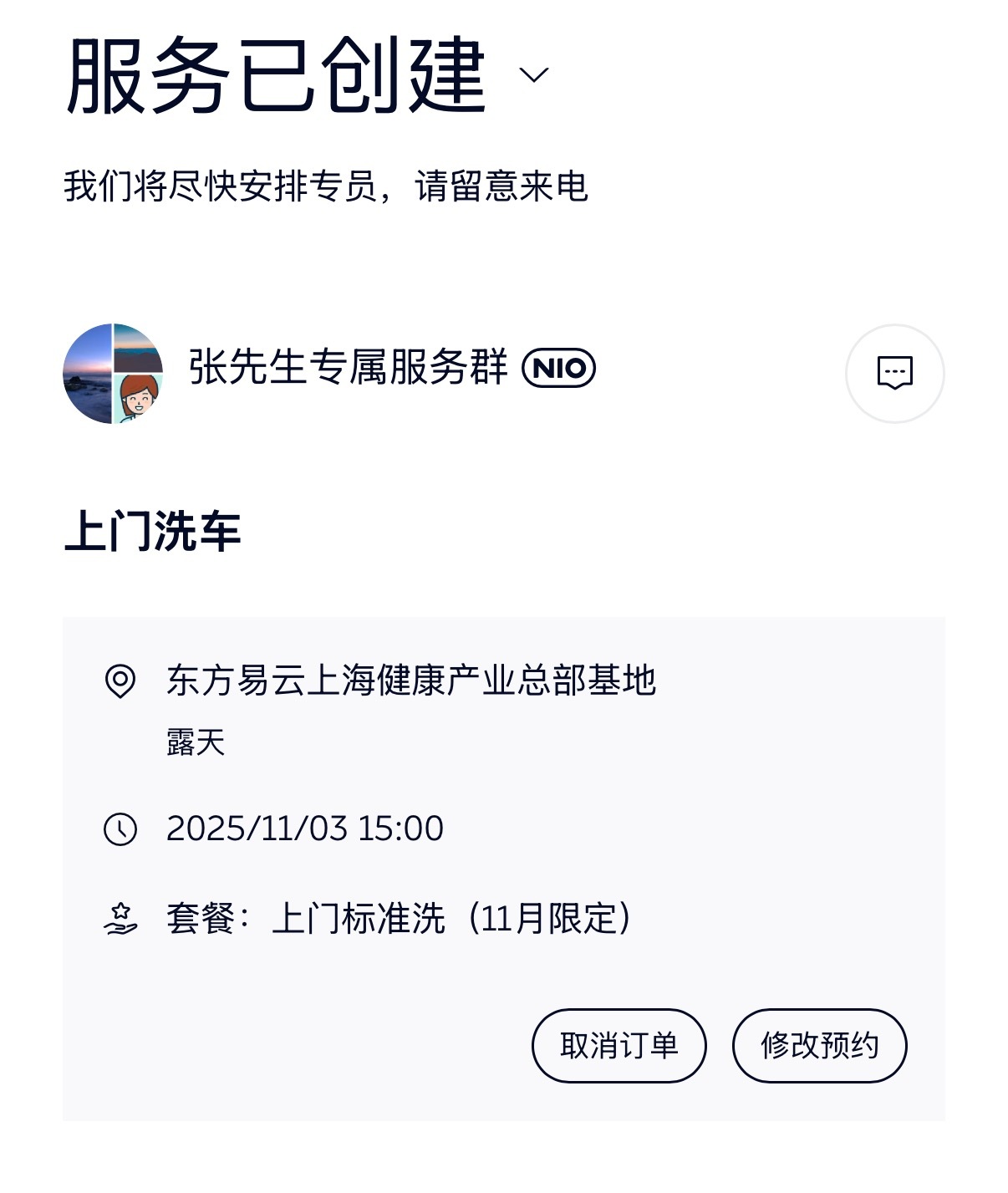Click the 上门洗车 service title
Viewport: 1008px width, 1193px height.
coord(150,528)
